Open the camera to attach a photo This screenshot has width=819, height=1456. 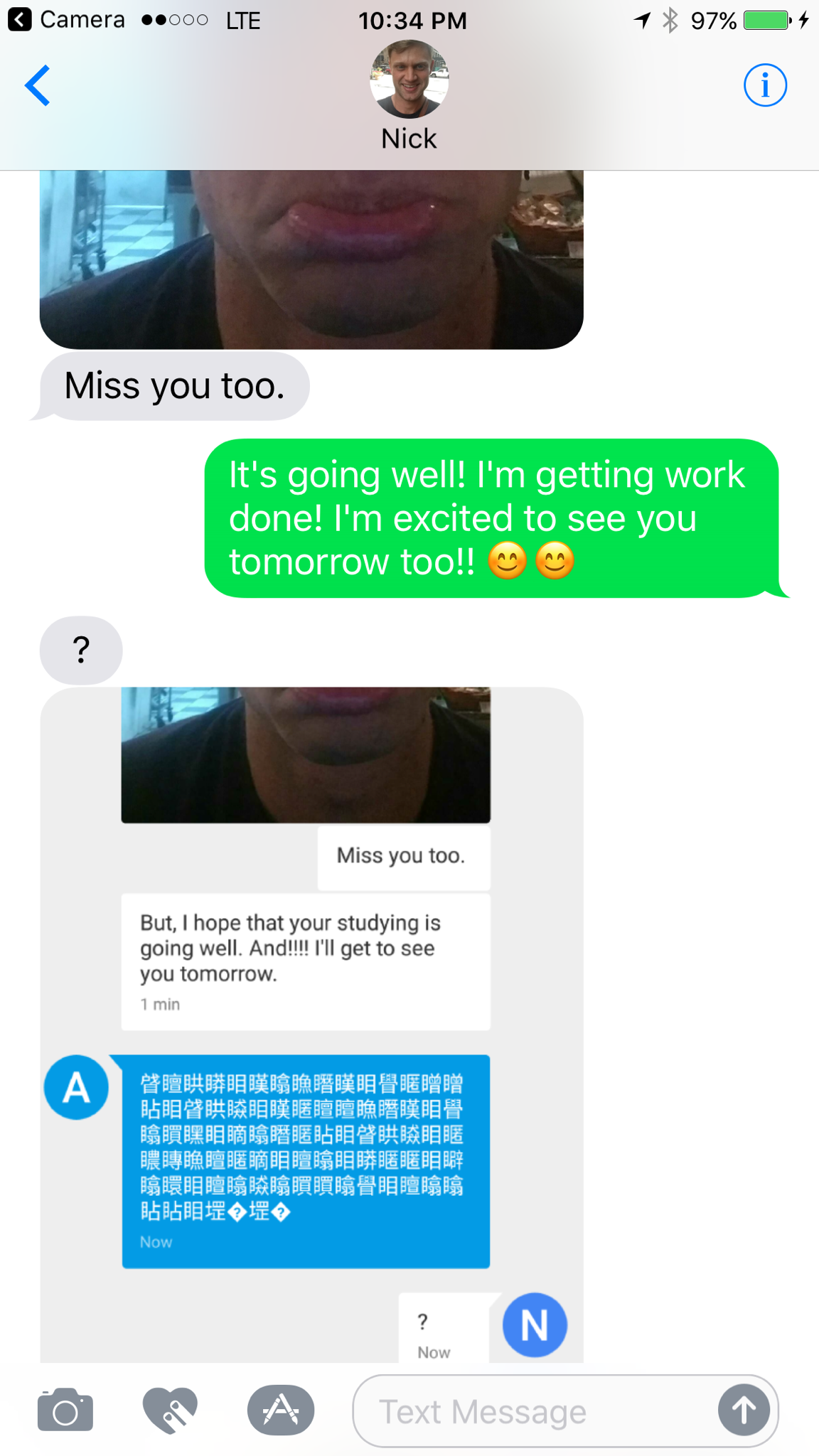(65, 1410)
